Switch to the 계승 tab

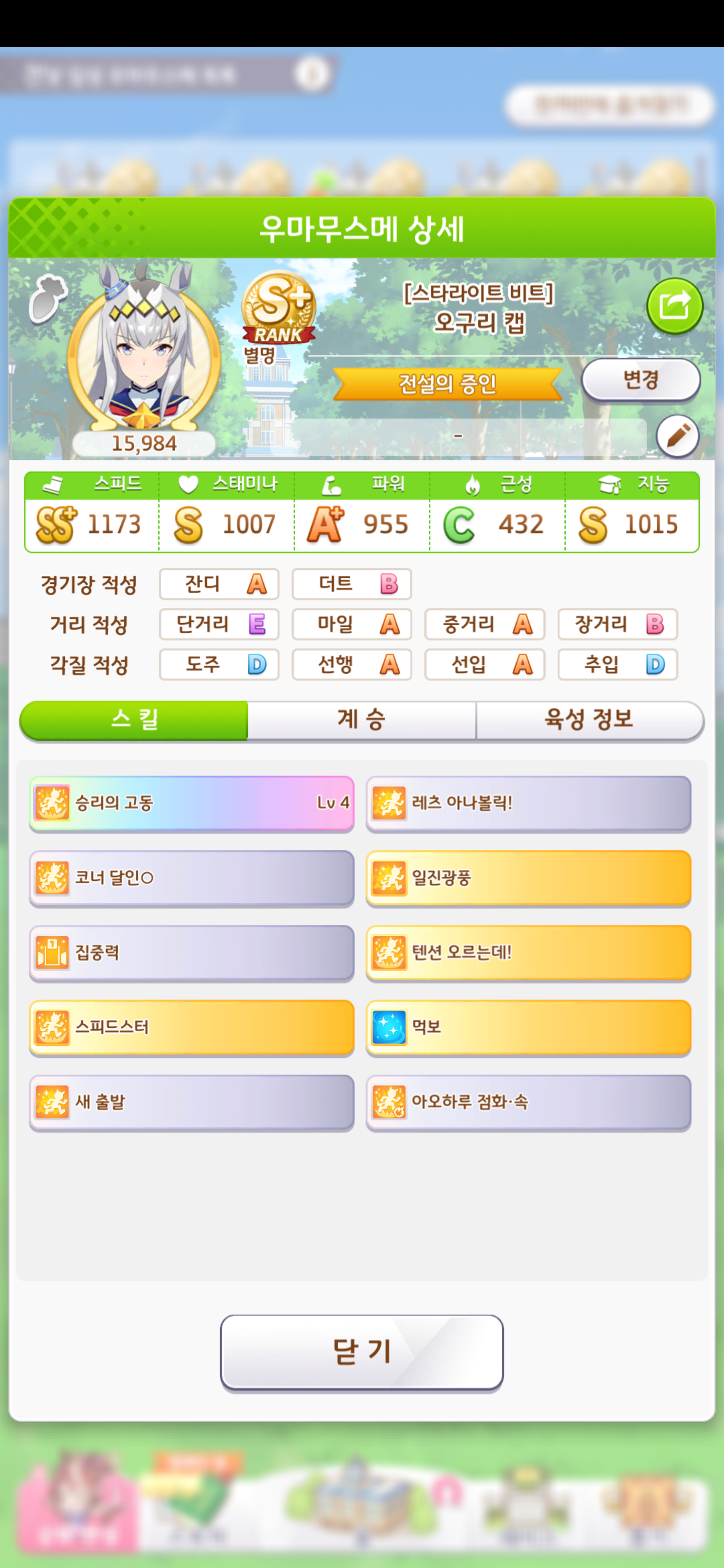361,720
